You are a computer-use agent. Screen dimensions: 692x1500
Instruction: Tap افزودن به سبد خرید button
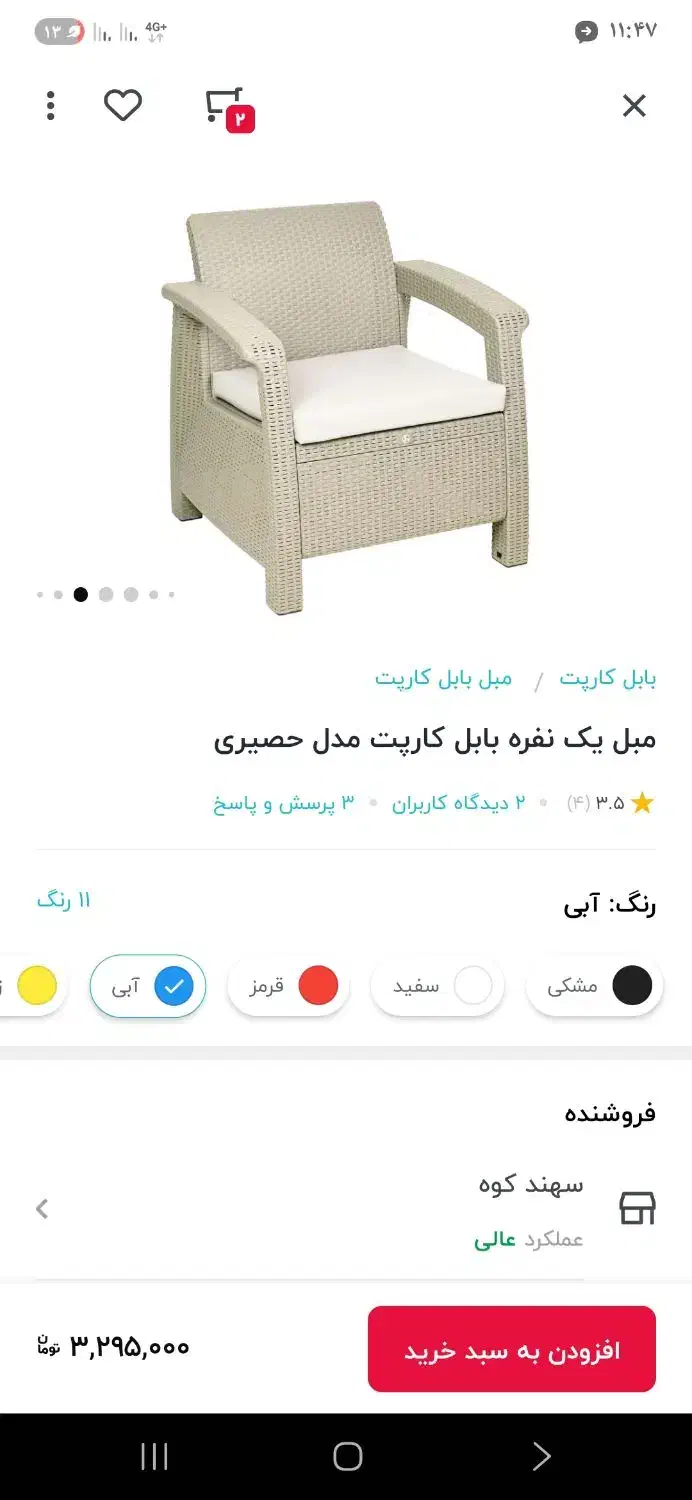coord(511,1349)
